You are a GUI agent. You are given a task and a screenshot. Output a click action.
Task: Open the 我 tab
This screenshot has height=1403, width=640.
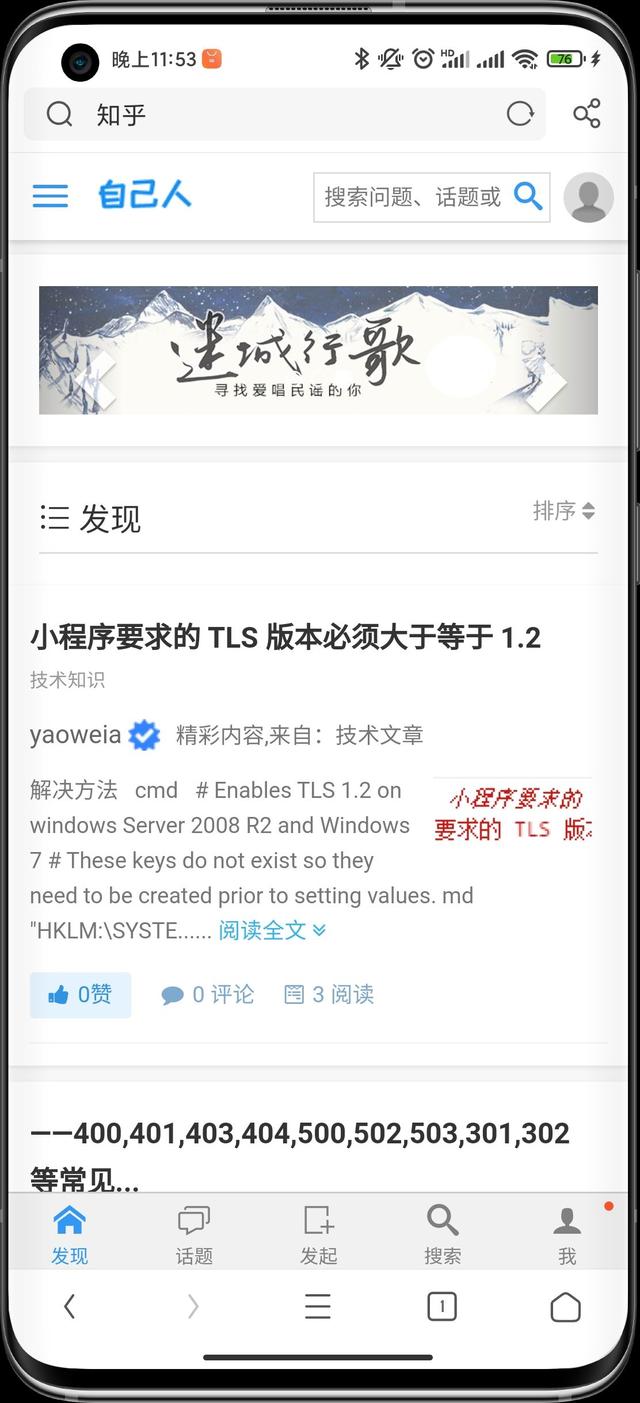click(x=567, y=1235)
